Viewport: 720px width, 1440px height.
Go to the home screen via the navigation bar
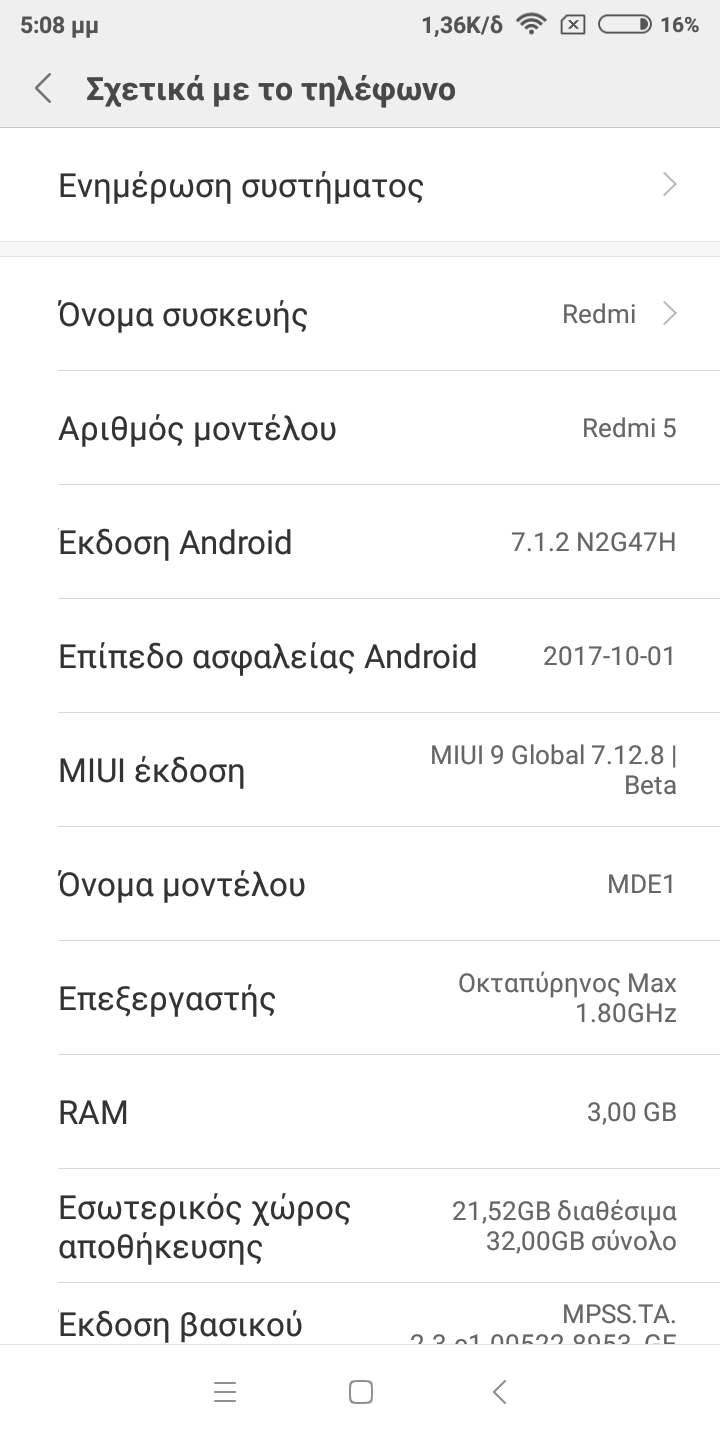tap(360, 1392)
